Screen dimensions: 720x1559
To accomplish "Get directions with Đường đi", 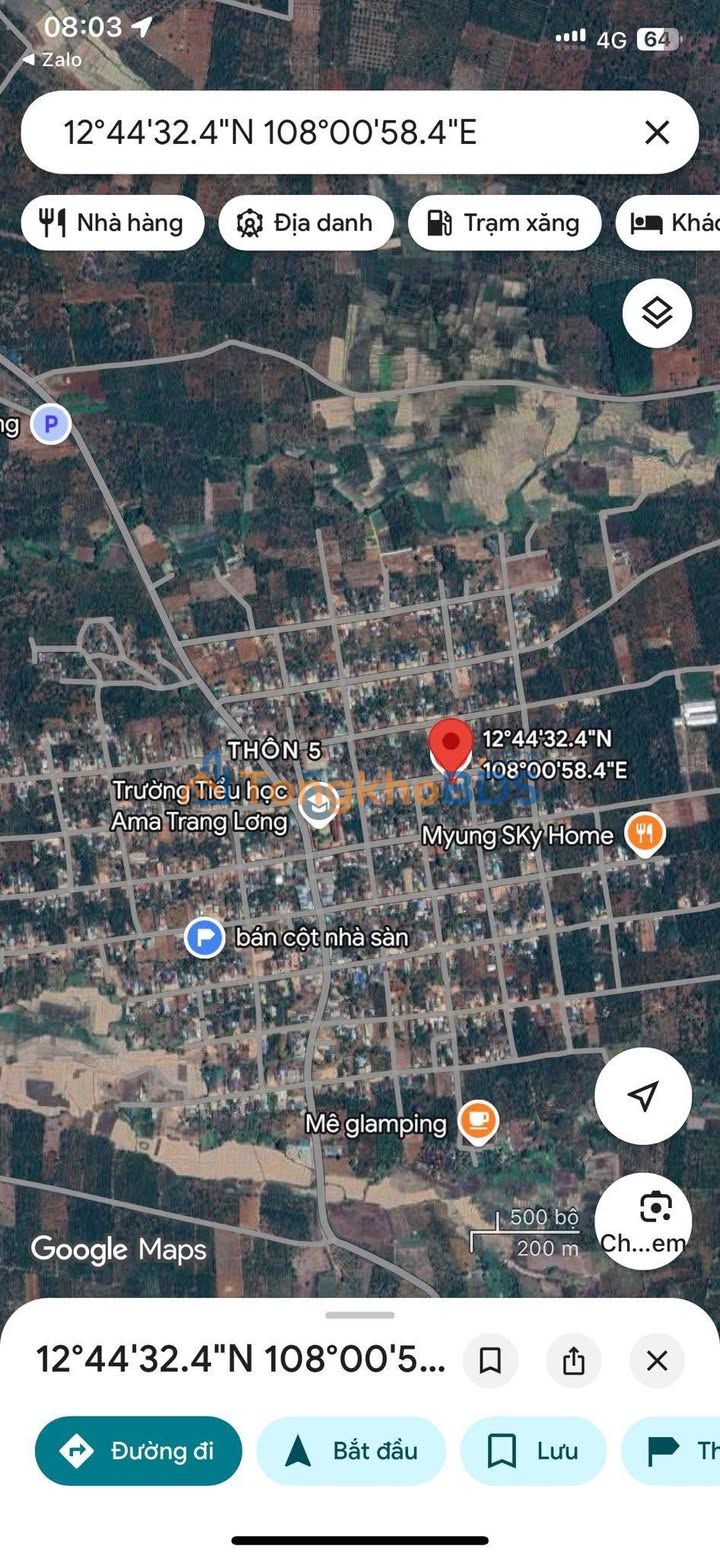I will tap(139, 1451).
